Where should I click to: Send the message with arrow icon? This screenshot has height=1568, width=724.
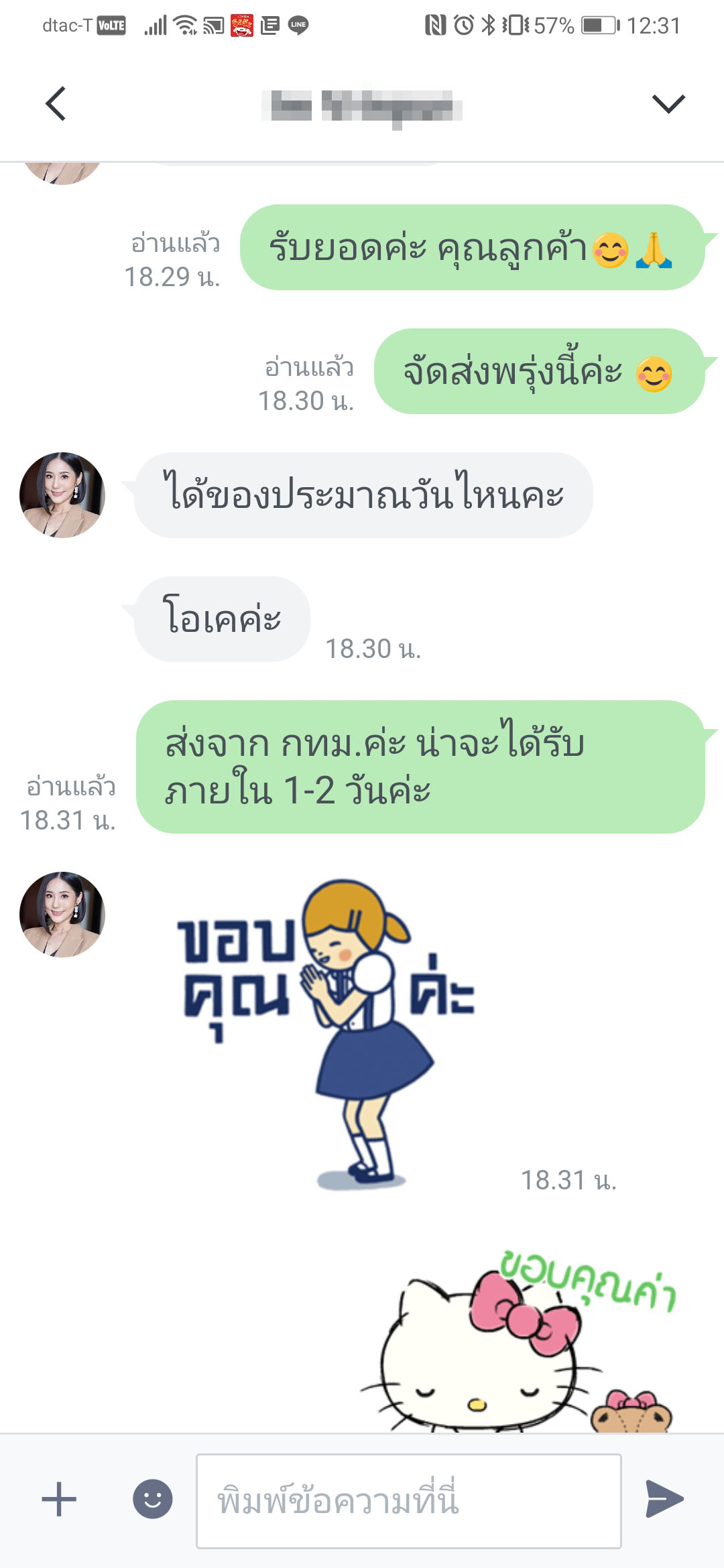click(x=664, y=1499)
